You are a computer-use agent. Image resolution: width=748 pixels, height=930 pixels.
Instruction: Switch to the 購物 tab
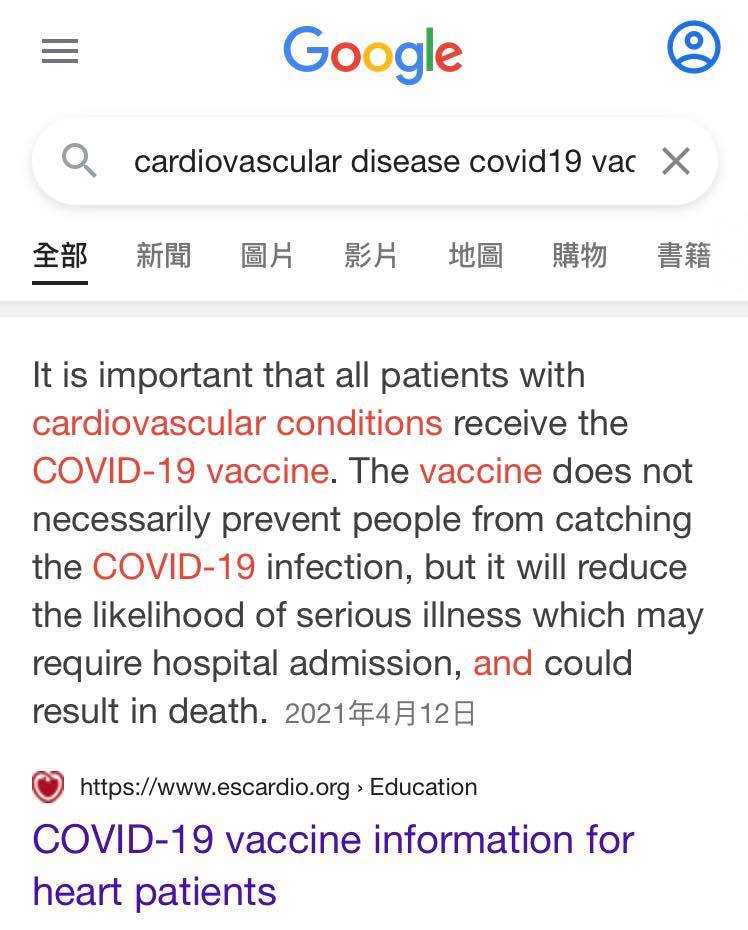point(579,256)
